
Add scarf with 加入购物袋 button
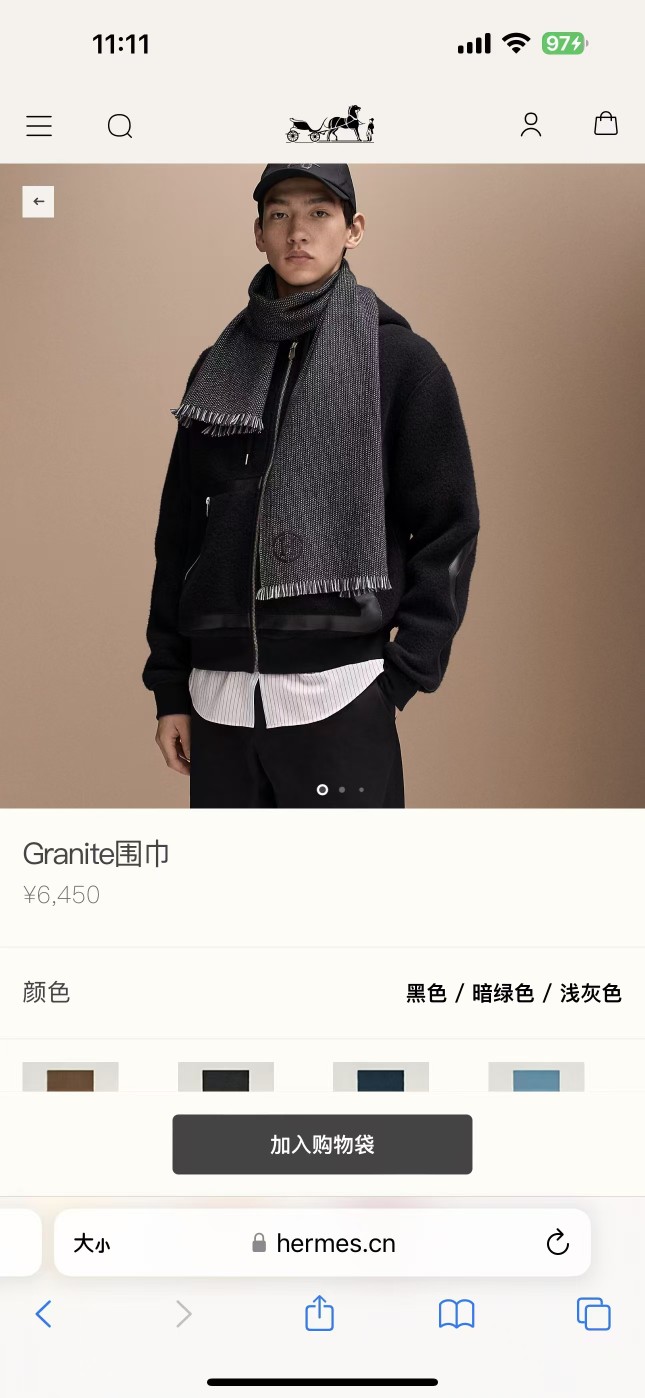point(322,1145)
